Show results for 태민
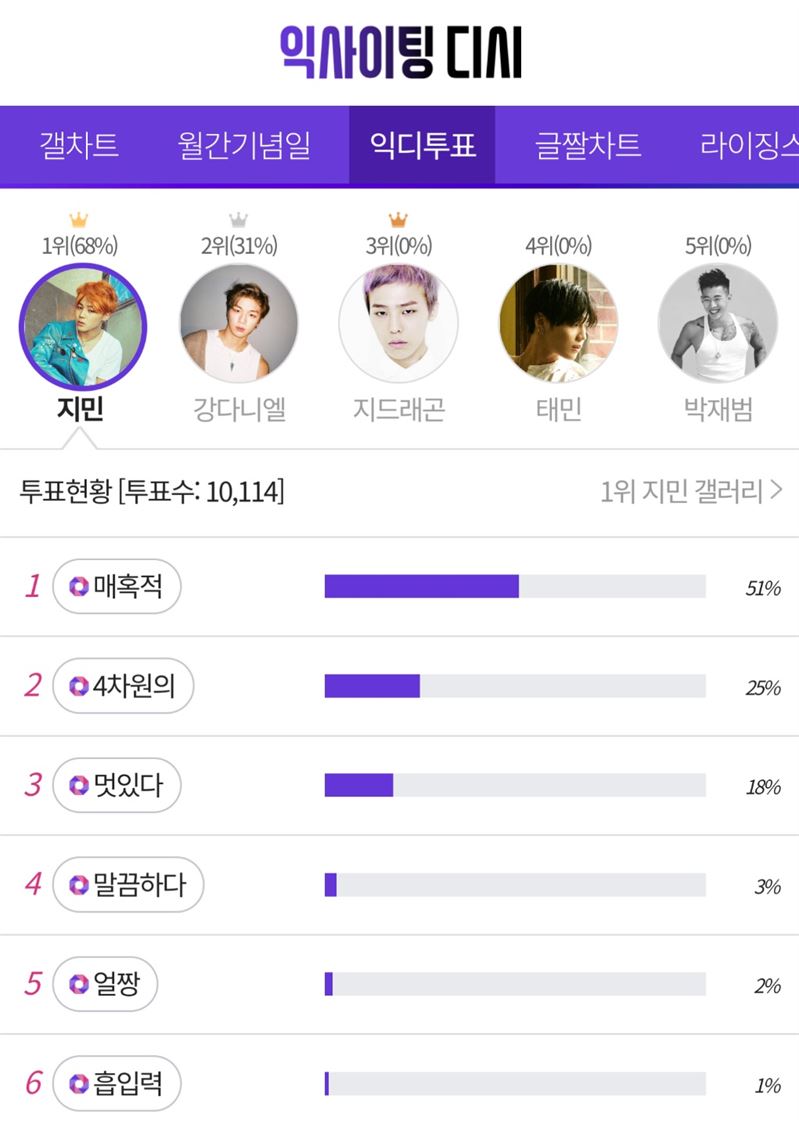Image resolution: width=799 pixels, height=1128 pixels. [x=558, y=325]
